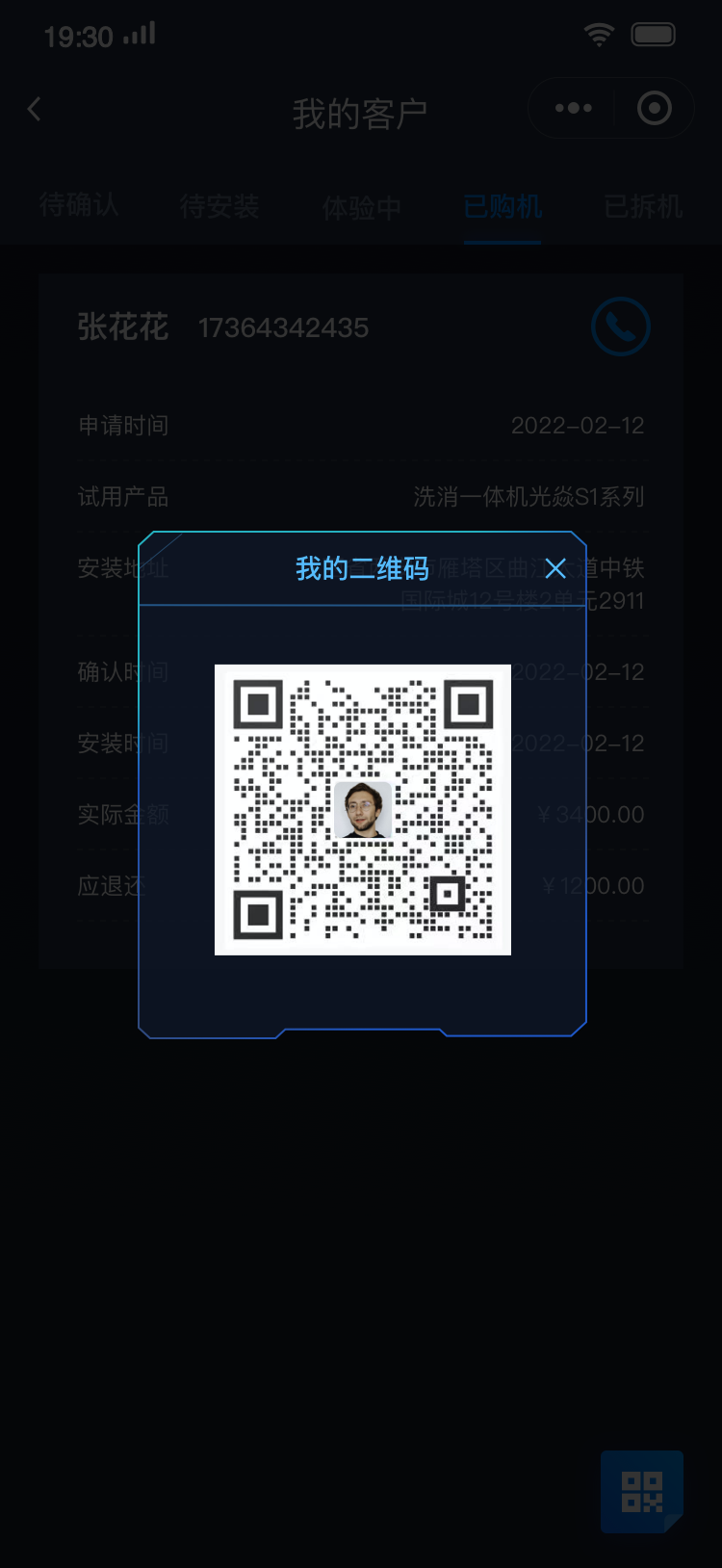Call customer 张花花 via phone icon
Viewport: 722px width, 1568px height.
pos(621,327)
